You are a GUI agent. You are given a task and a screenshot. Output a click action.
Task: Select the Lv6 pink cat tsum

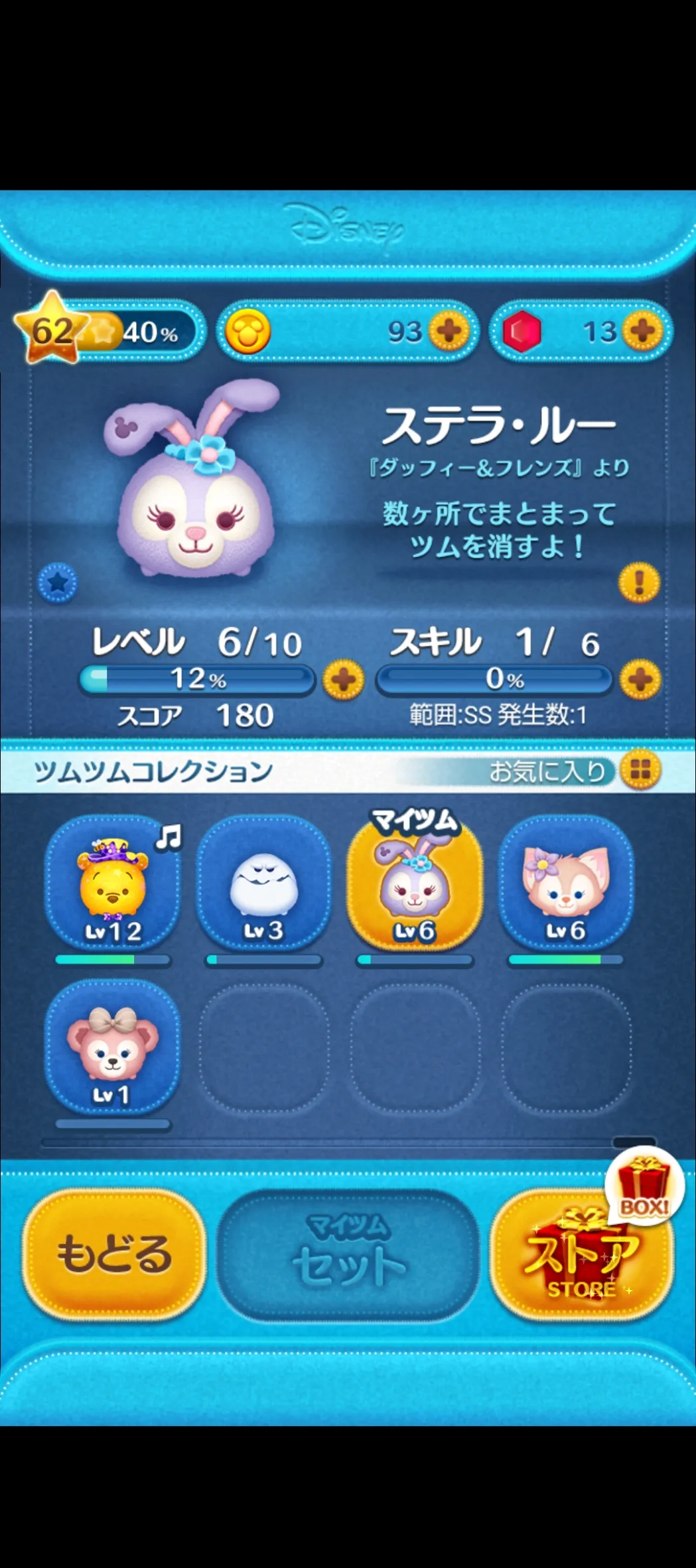pos(566,883)
